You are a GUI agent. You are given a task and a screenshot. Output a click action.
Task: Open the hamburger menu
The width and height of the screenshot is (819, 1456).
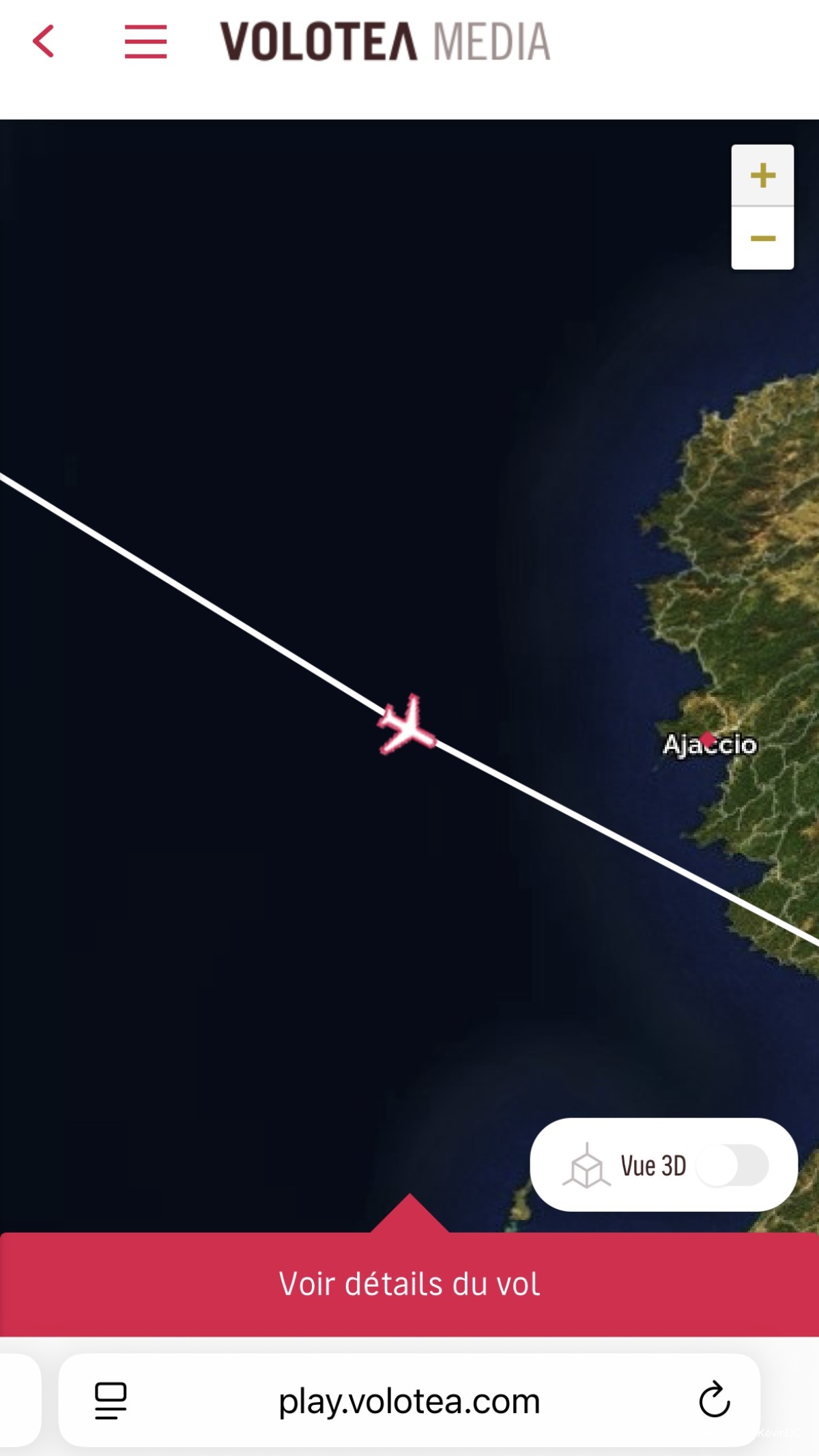coord(145,42)
